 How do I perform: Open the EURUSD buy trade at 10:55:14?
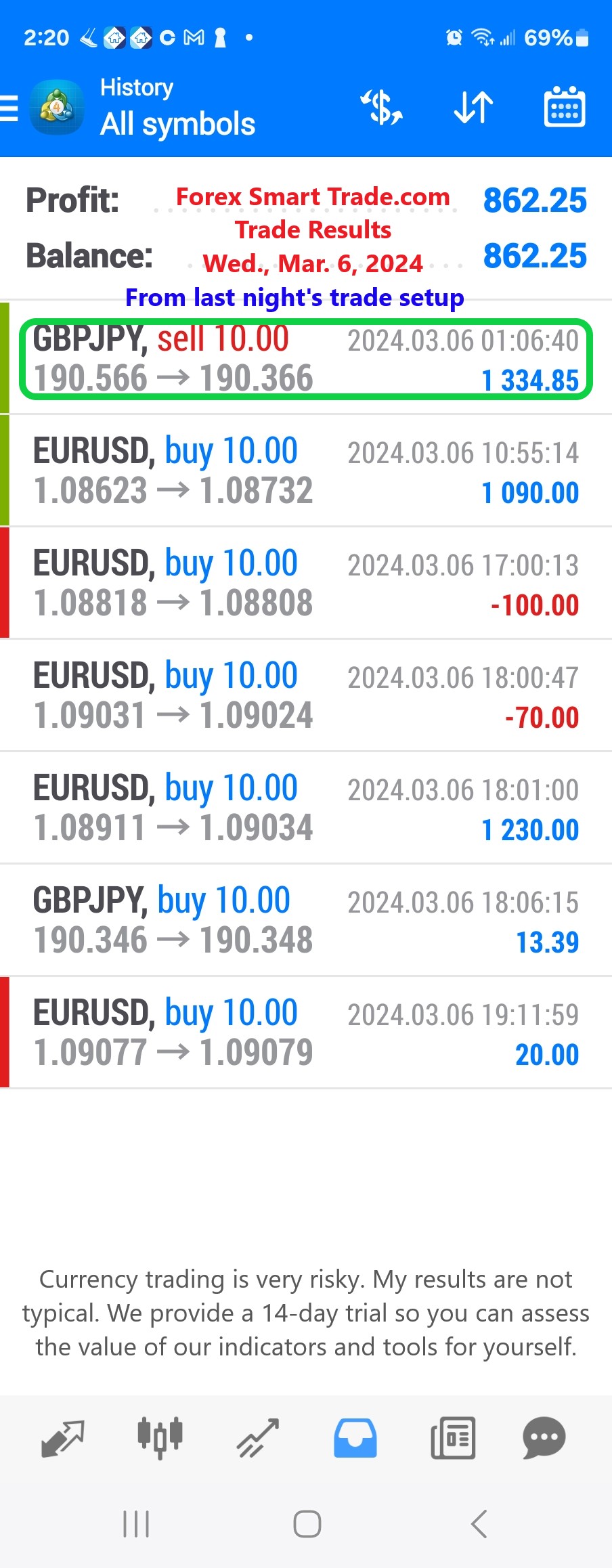click(x=306, y=471)
